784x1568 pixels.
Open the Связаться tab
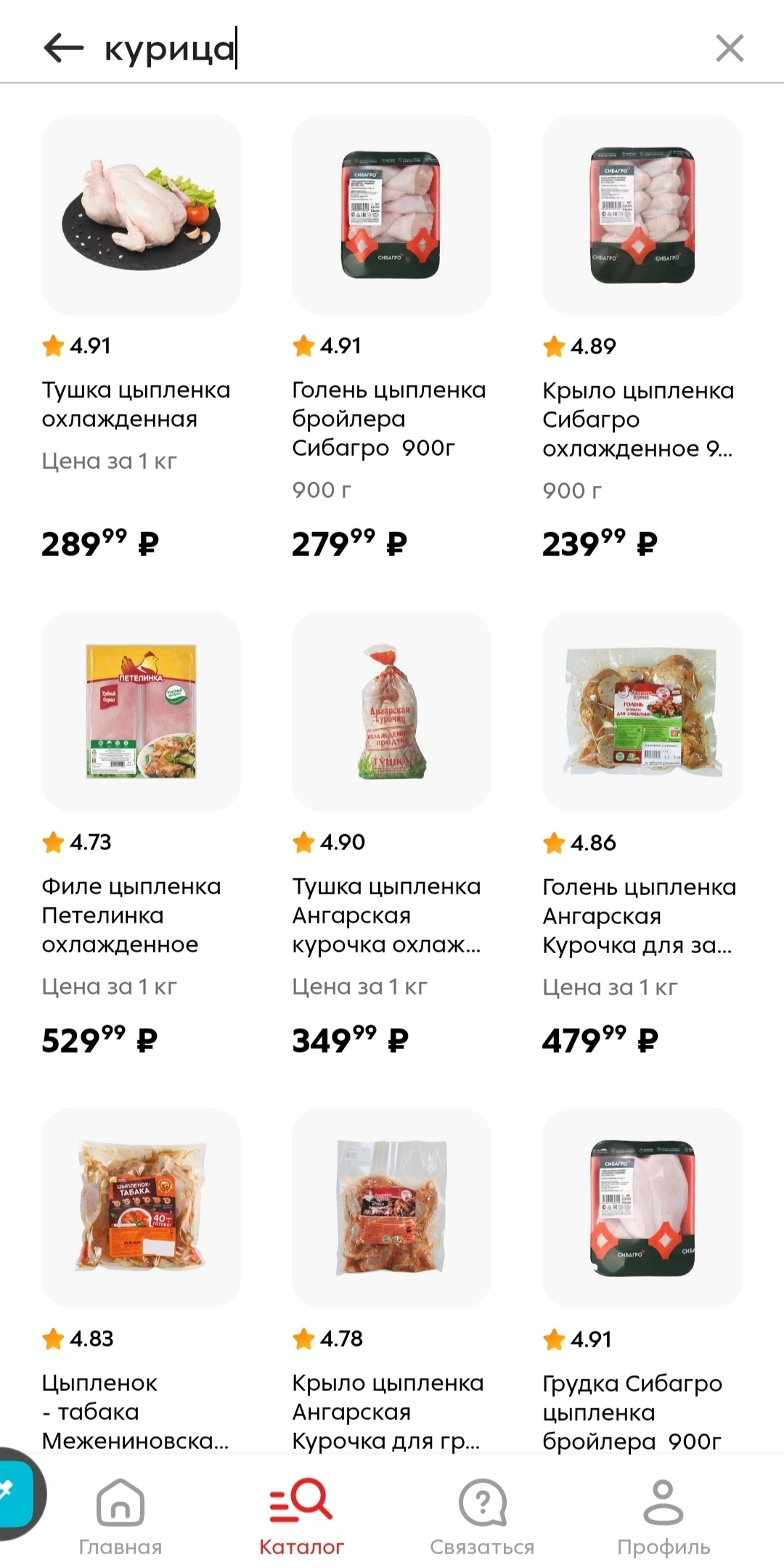pos(482,1516)
